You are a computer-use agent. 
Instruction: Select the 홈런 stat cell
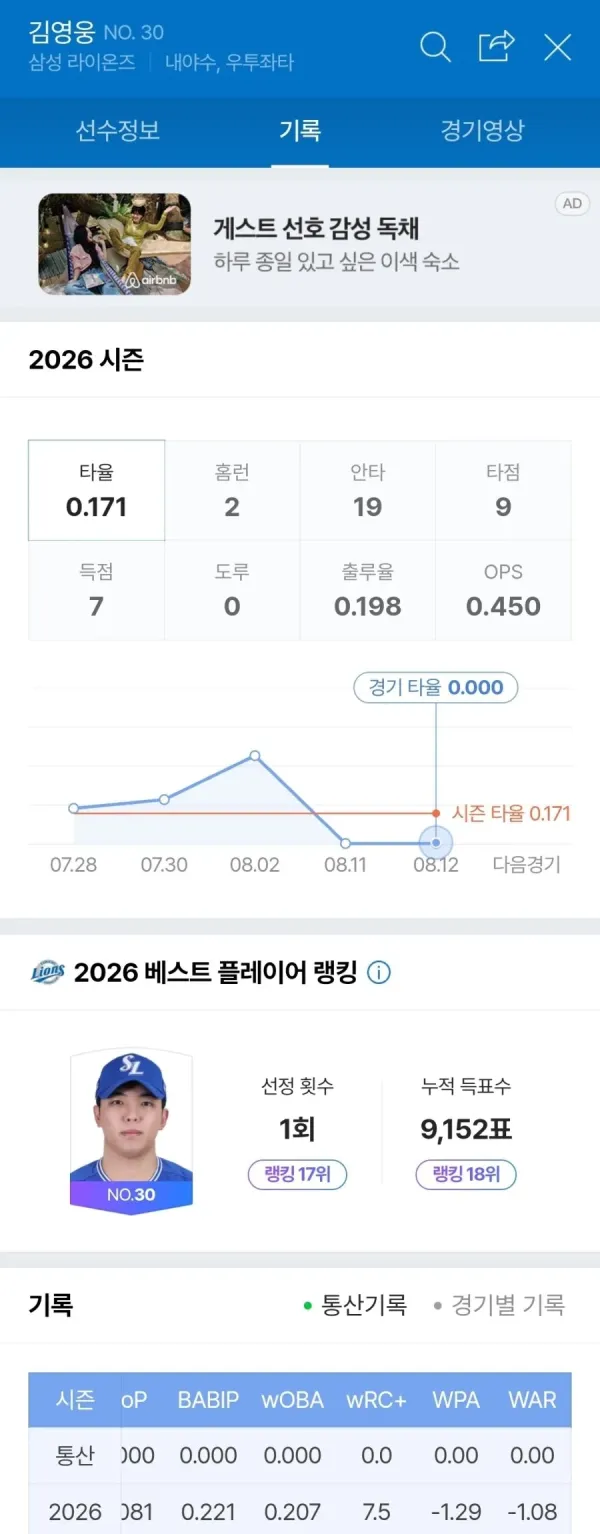232,490
